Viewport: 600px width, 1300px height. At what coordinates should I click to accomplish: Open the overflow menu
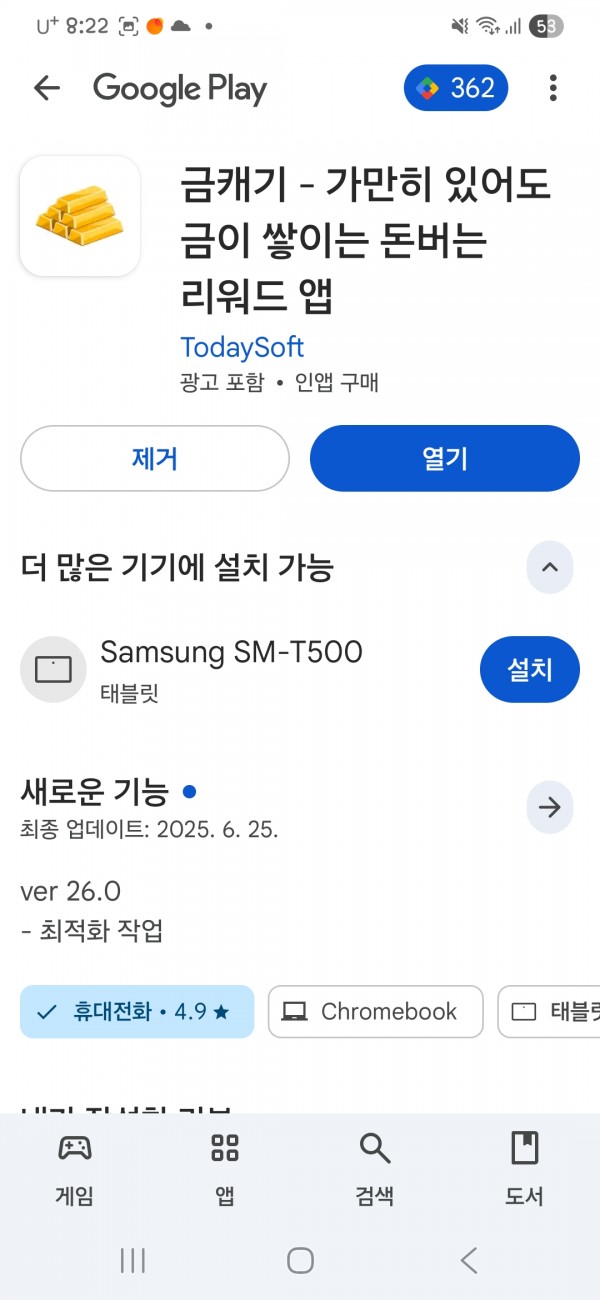(x=553, y=88)
